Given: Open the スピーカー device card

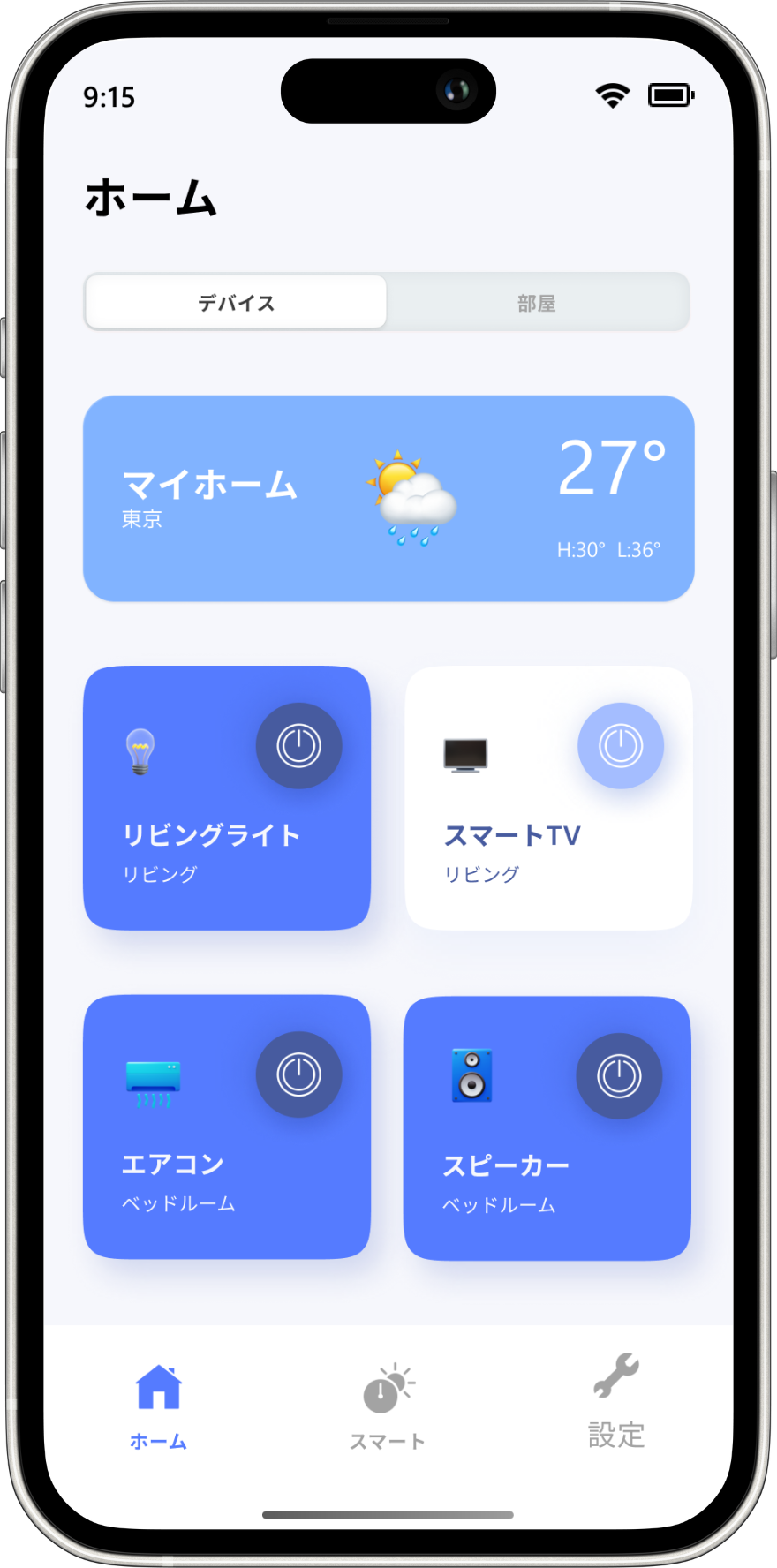Looking at the screenshot, I should (547, 1128).
